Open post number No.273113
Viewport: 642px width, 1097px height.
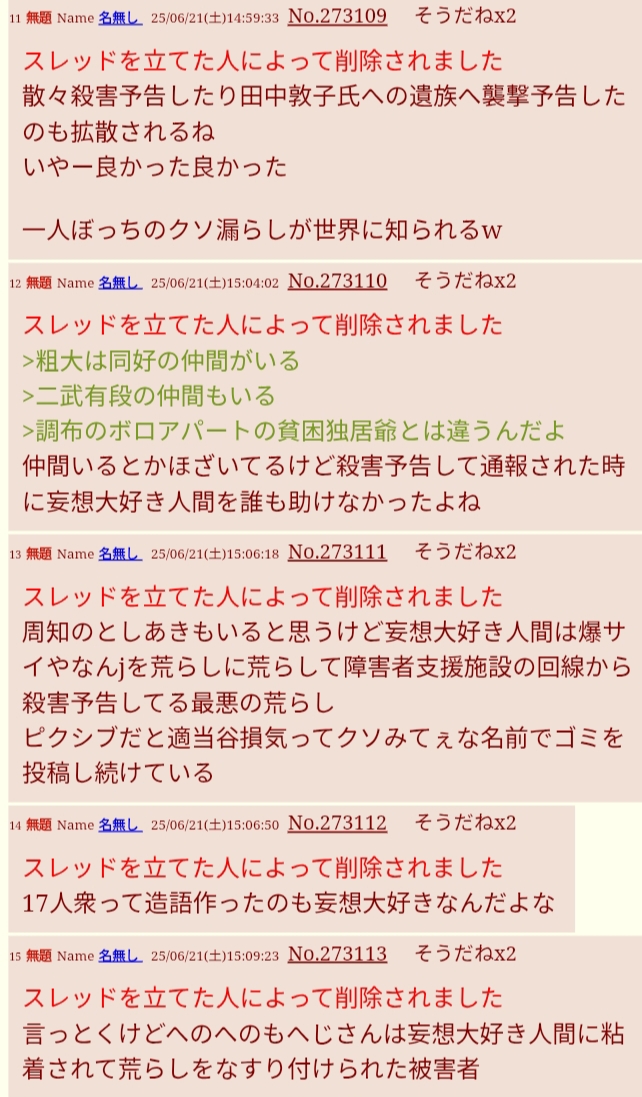337,954
